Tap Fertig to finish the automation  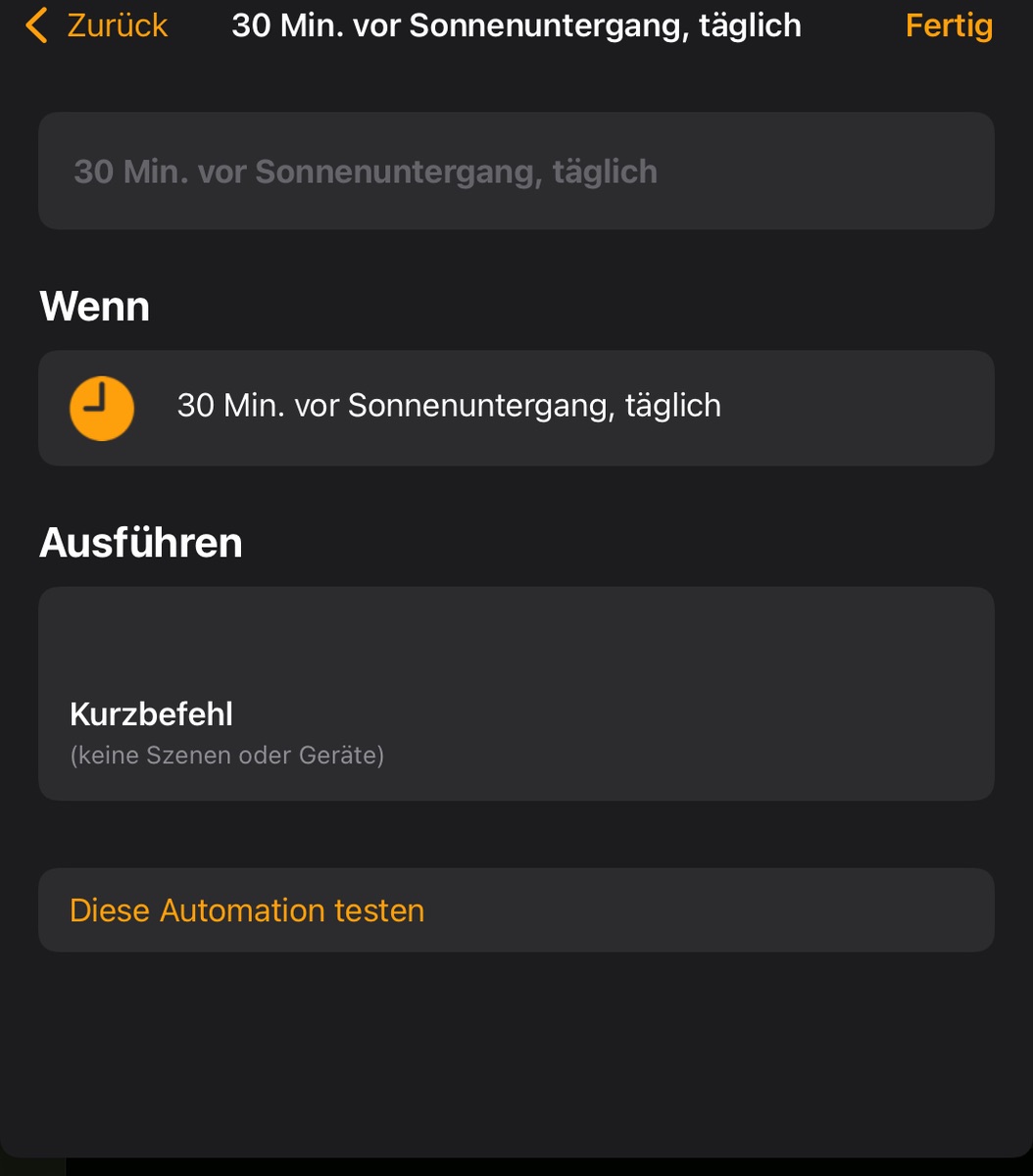[948, 25]
